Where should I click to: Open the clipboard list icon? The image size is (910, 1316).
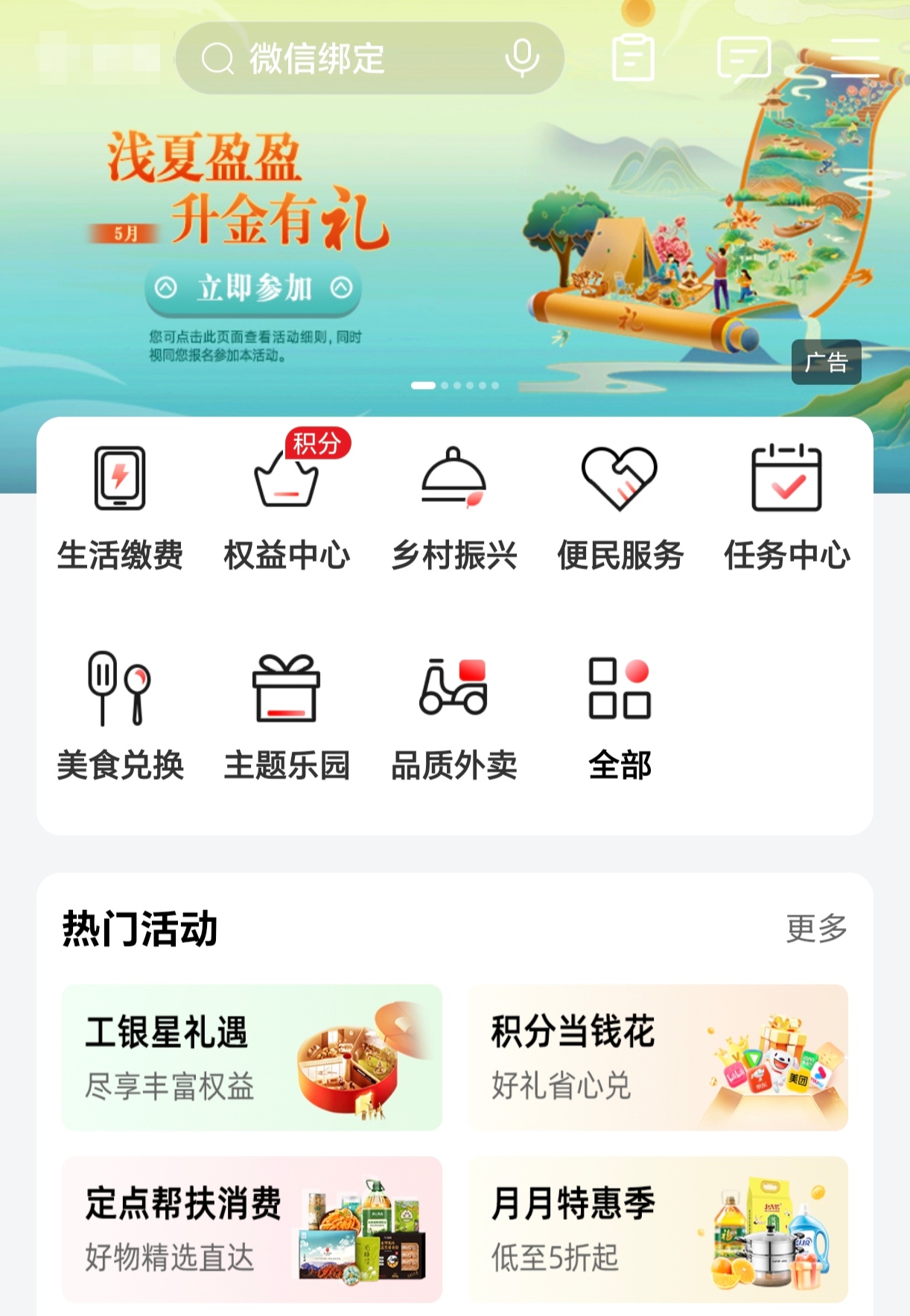point(633,57)
